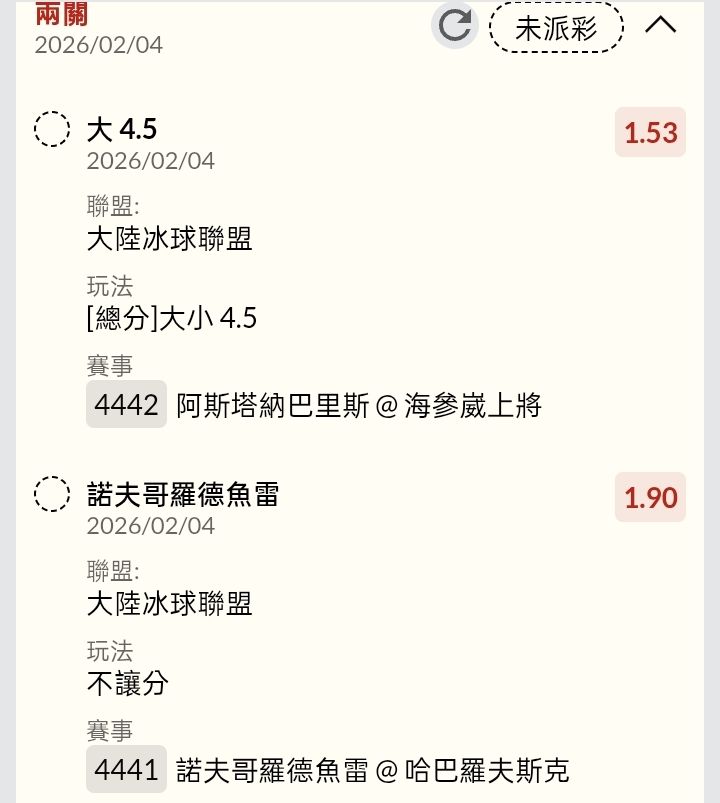Refresh the 兩關 bet slip status
Screen dimensions: 720x803
pyautogui.click(x=455, y=26)
